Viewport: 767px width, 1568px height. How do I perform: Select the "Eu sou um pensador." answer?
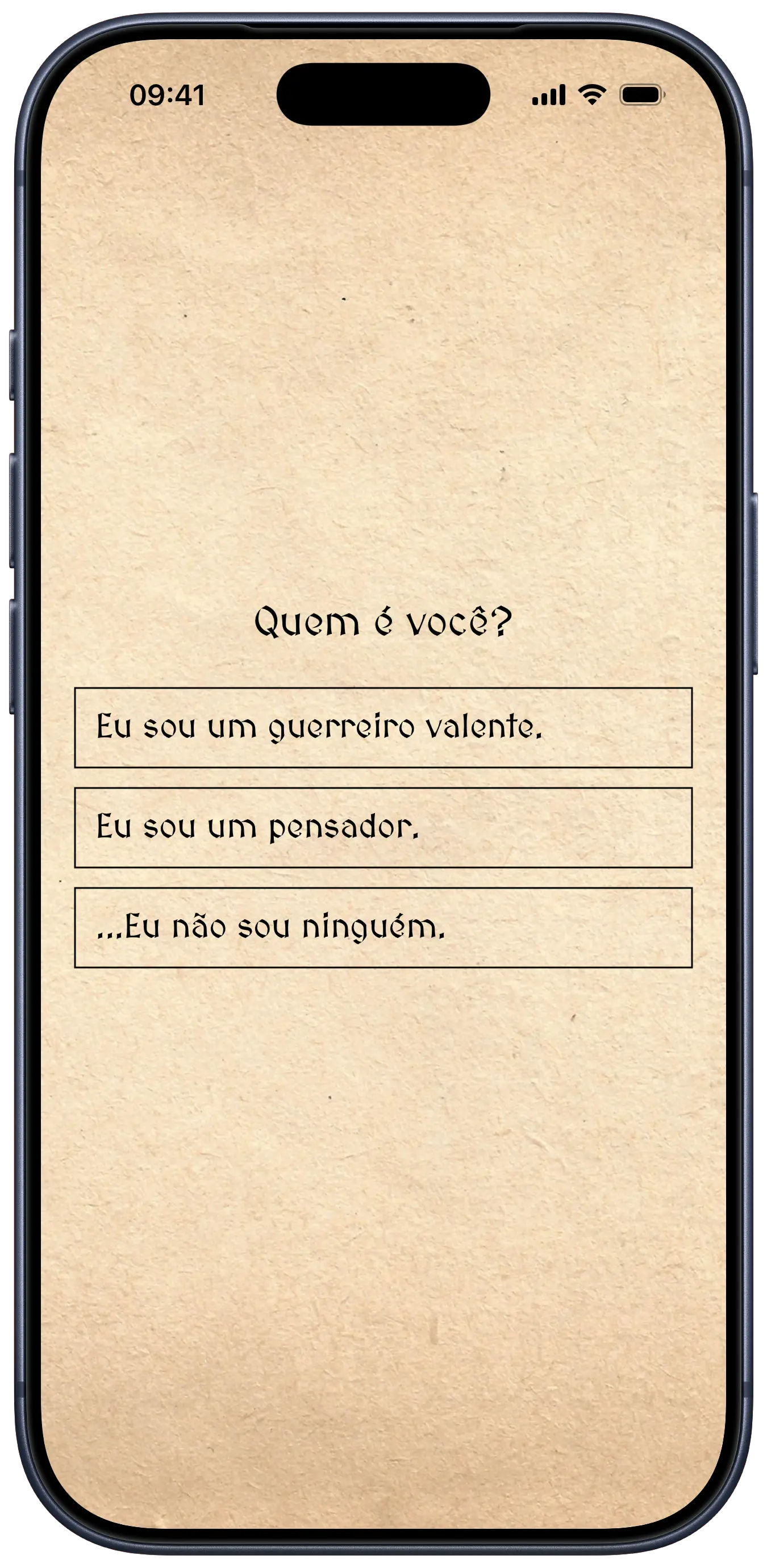tap(383, 827)
